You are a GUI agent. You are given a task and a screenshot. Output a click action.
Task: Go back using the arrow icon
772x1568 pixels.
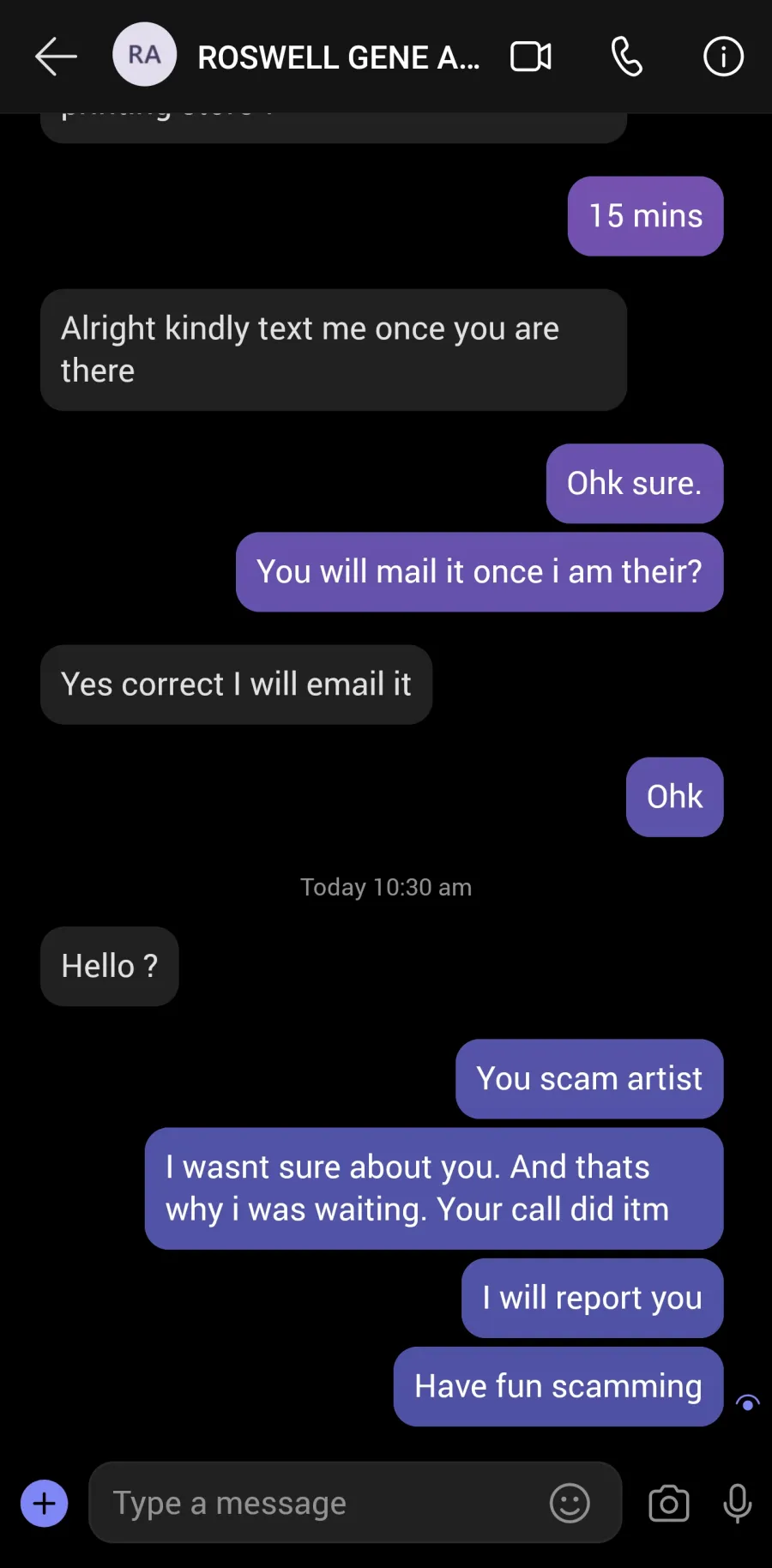tap(56, 57)
